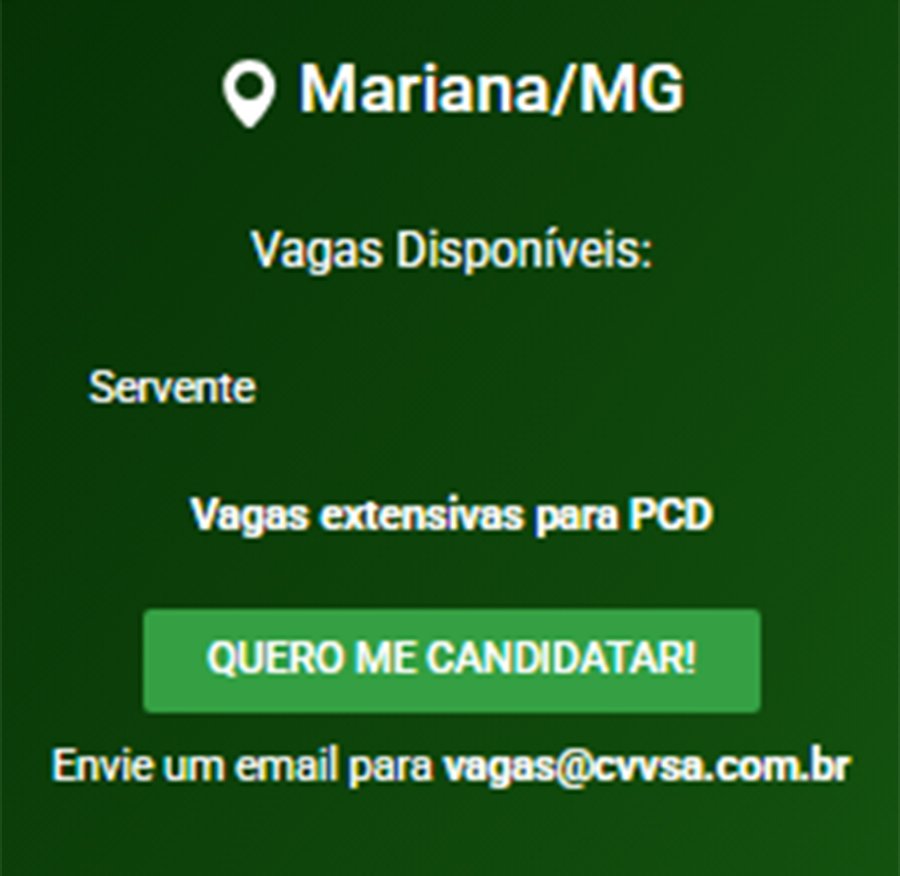The height and width of the screenshot is (876, 900).
Task: Open the vagas@cvvsa.com.br email link
Action: click(x=645, y=767)
